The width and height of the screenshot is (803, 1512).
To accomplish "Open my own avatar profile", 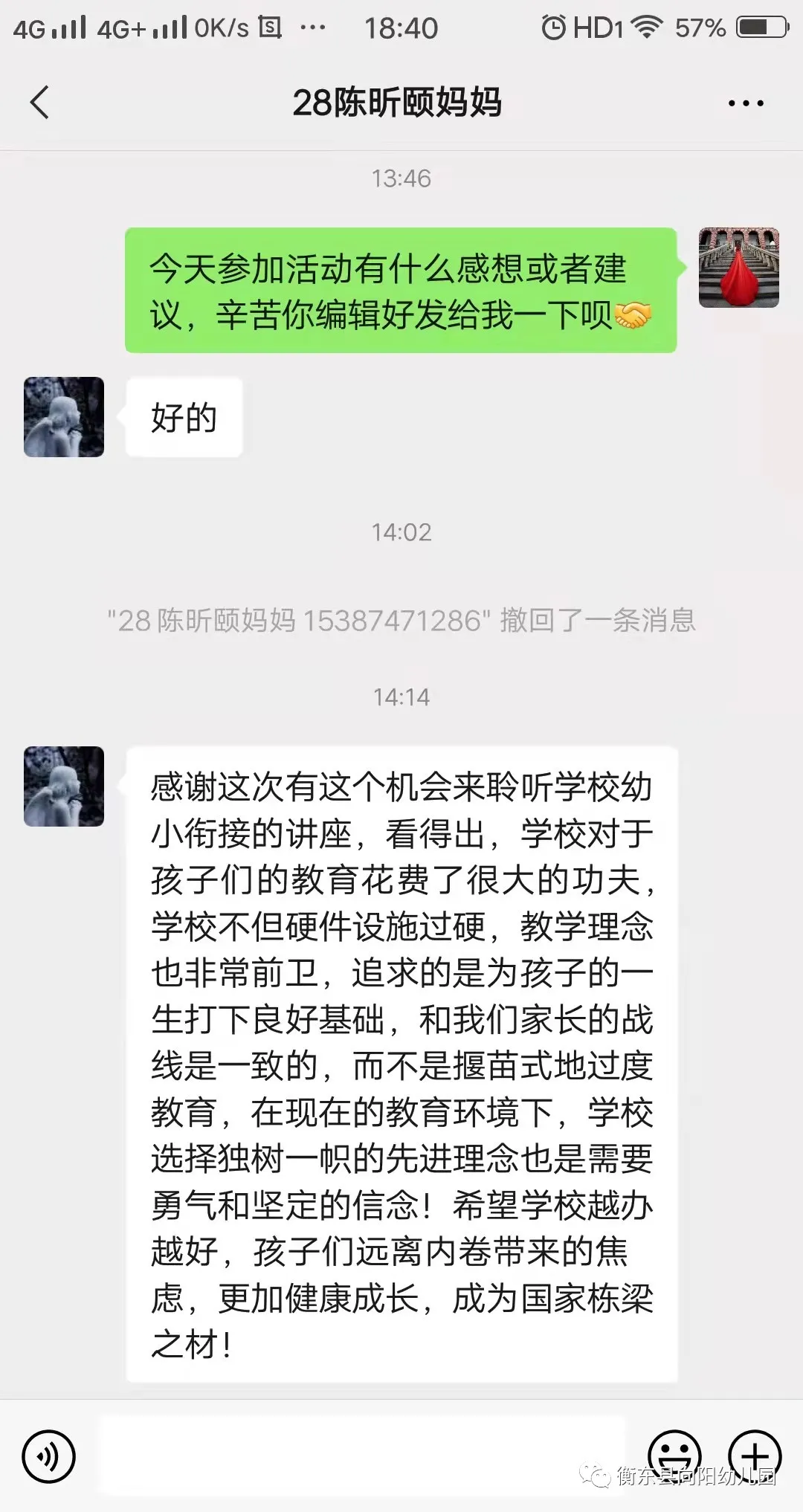I will [738, 268].
